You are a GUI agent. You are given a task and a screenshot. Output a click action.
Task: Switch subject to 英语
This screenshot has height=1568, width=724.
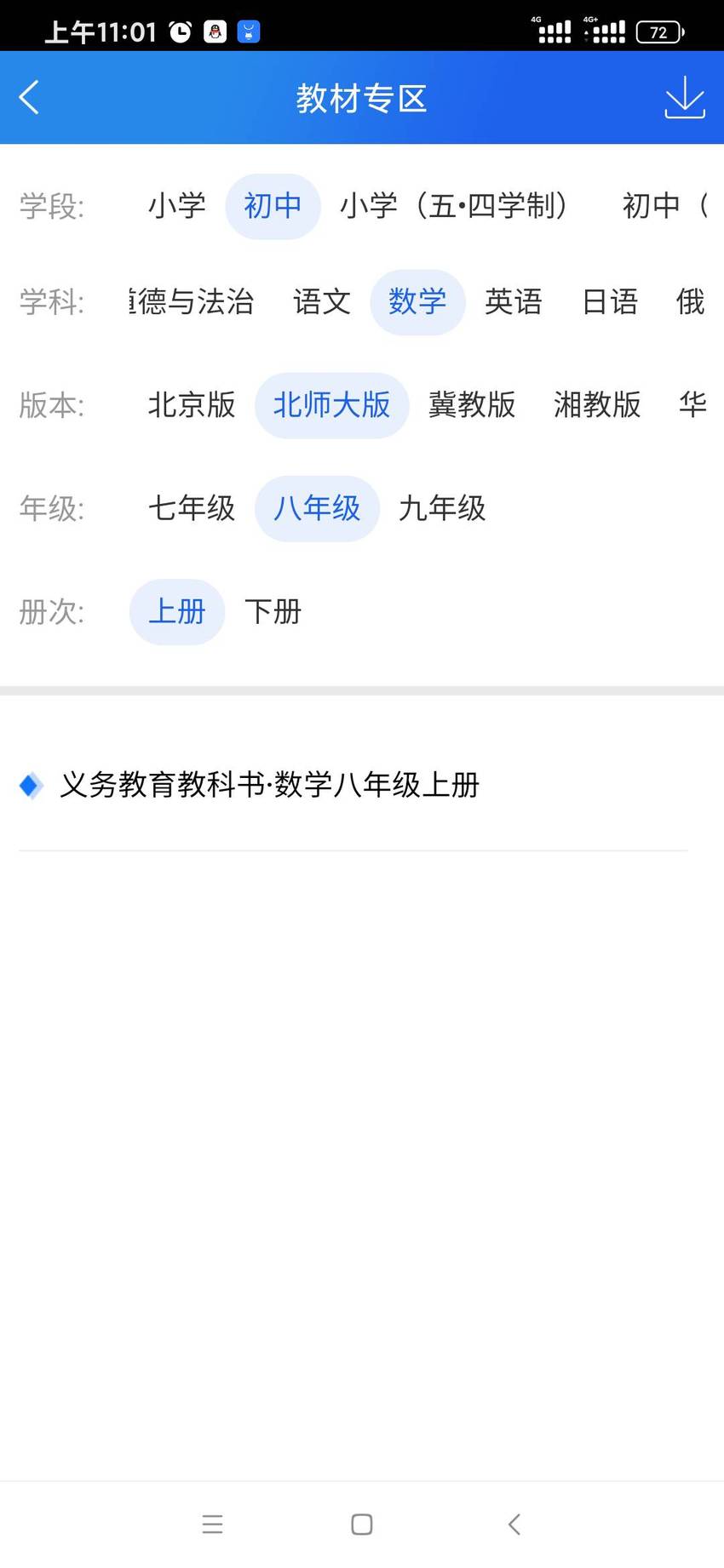514,302
